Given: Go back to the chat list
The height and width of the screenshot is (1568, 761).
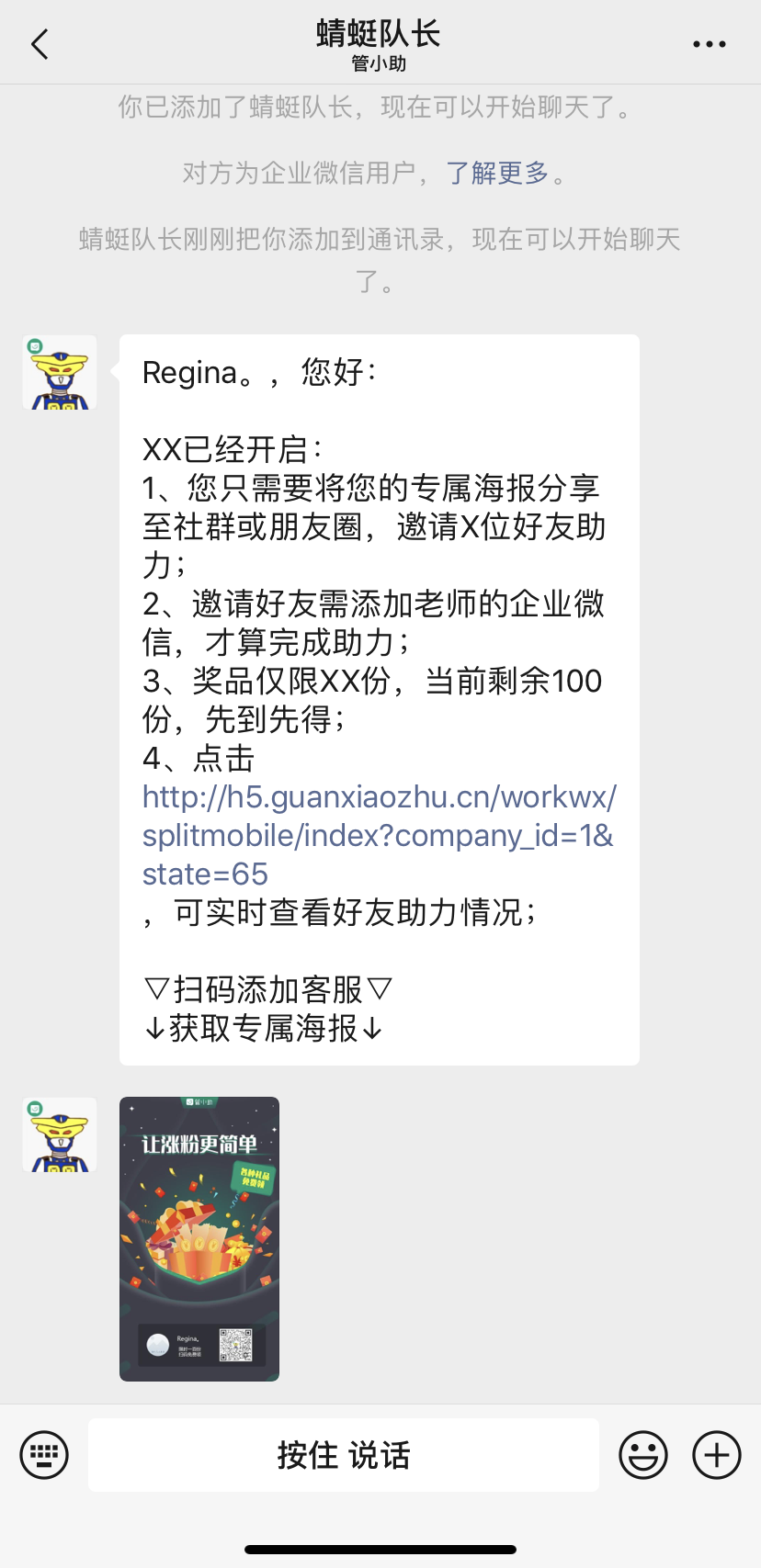Looking at the screenshot, I should point(40,44).
